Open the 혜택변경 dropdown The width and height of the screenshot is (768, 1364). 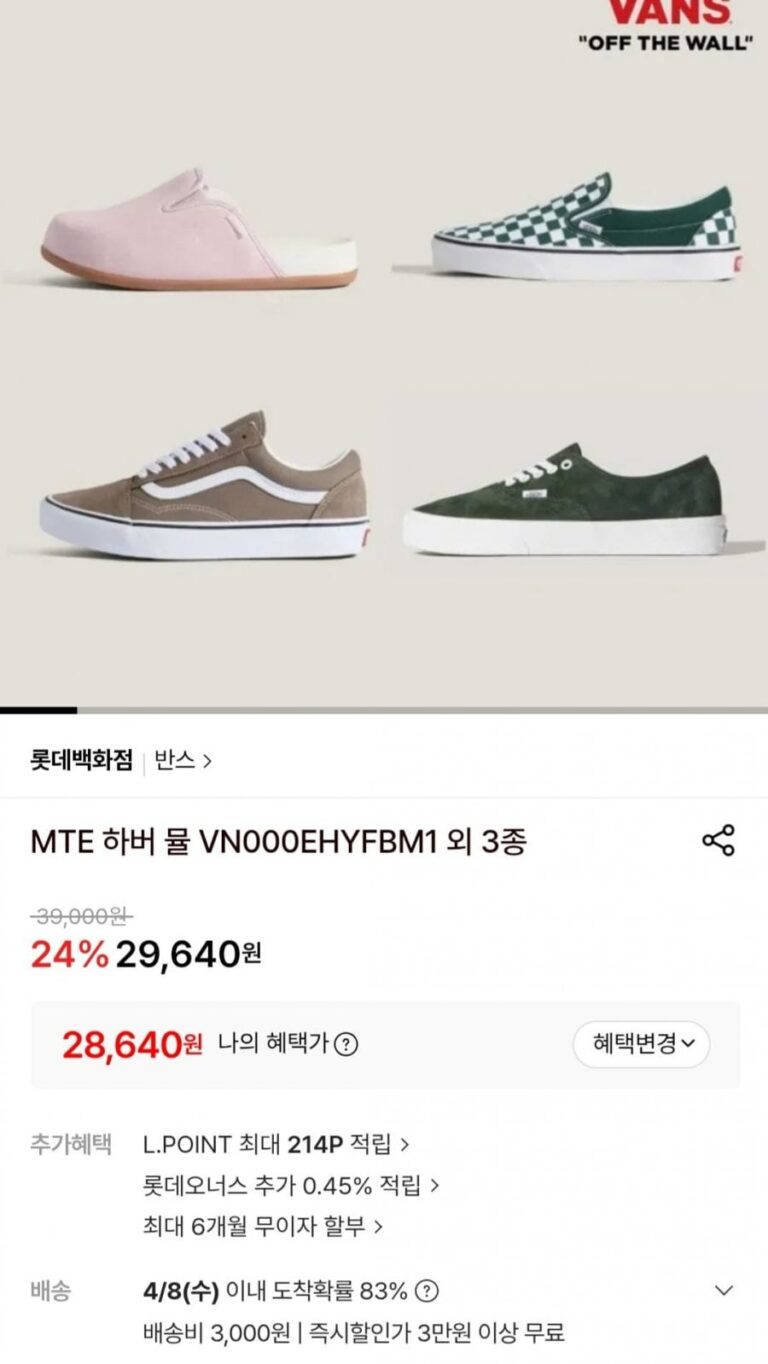coord(641,1045)
